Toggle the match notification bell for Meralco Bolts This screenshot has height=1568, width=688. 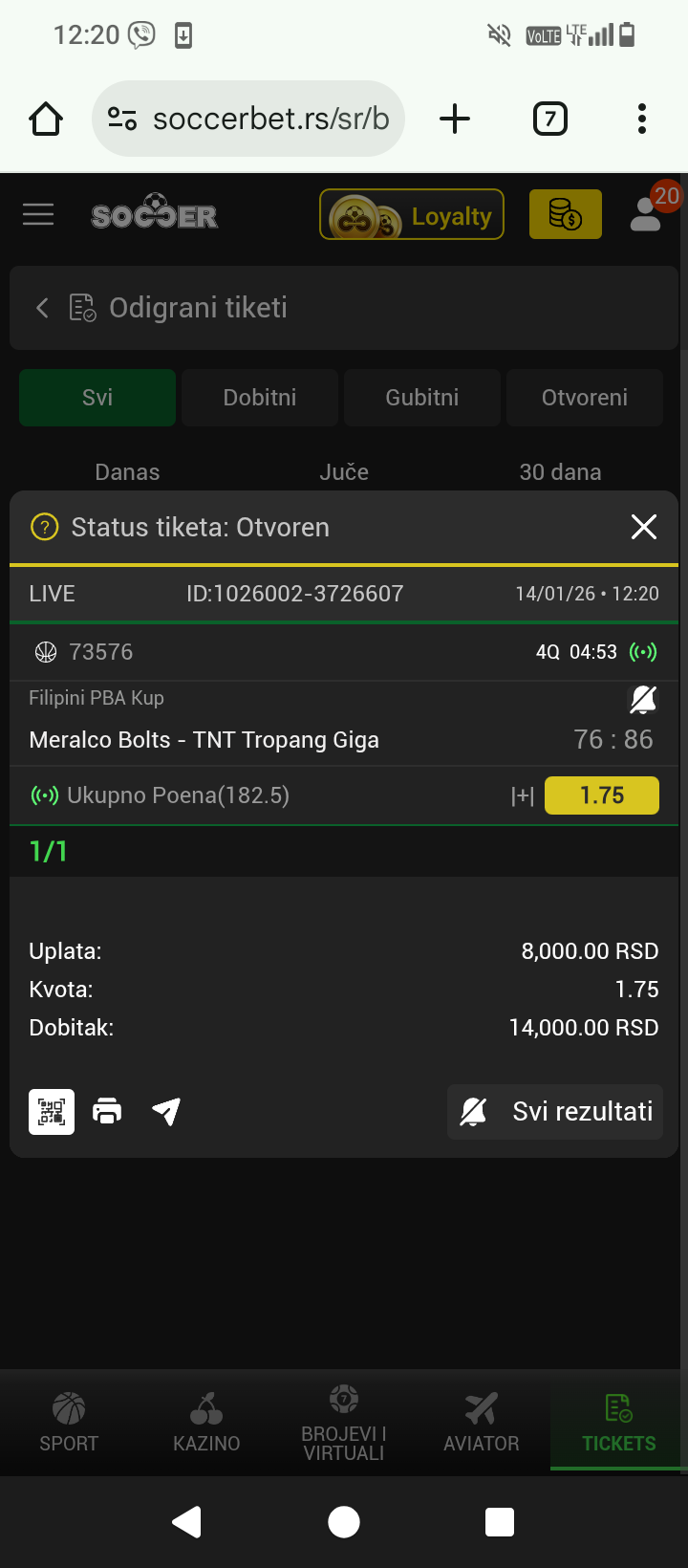point(643,700)
